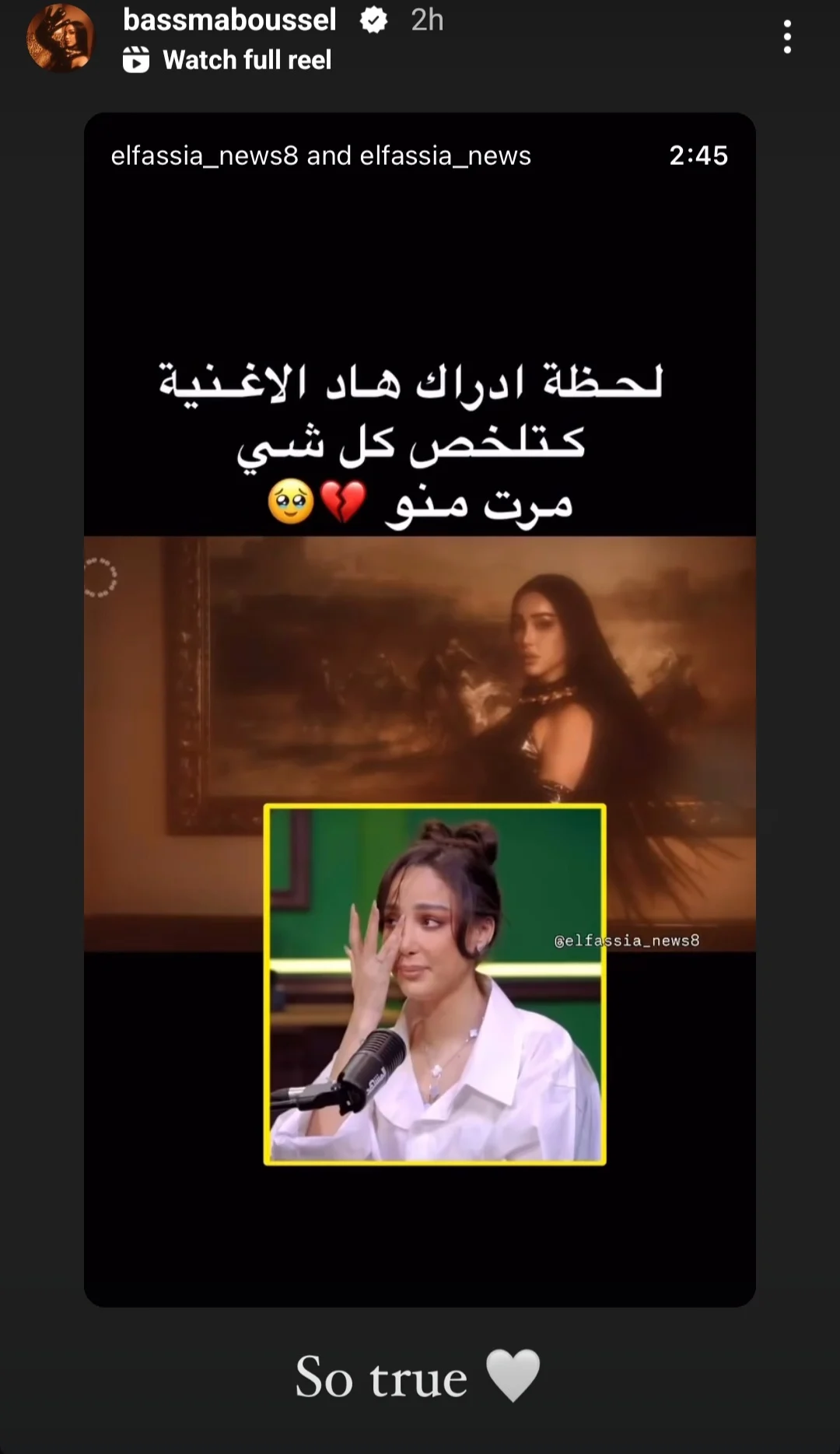This screenshot has width=840, height=1454.
Task: Open the three-dot overflow menu
Action: tap(787, 37)
